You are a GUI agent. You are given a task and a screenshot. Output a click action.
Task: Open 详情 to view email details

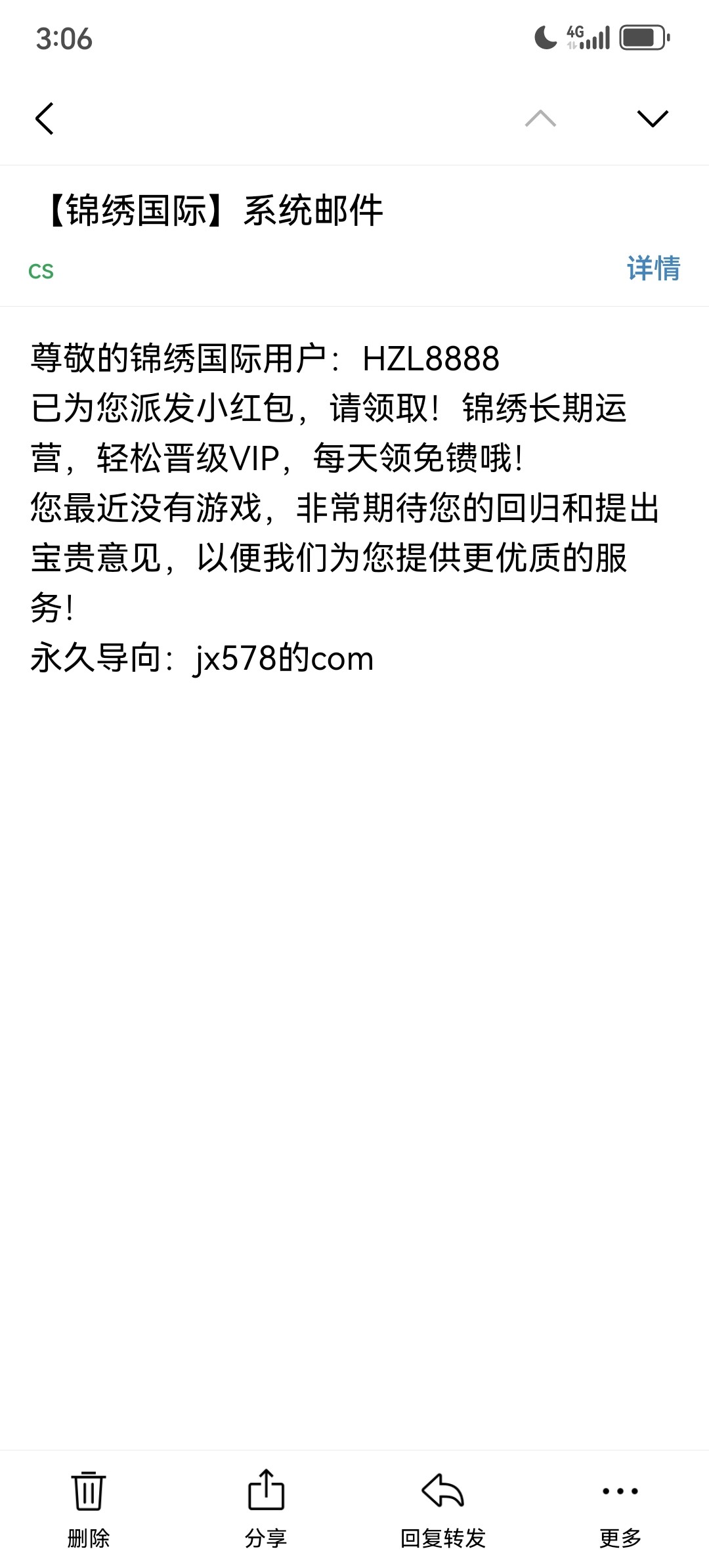click(653, 269)
